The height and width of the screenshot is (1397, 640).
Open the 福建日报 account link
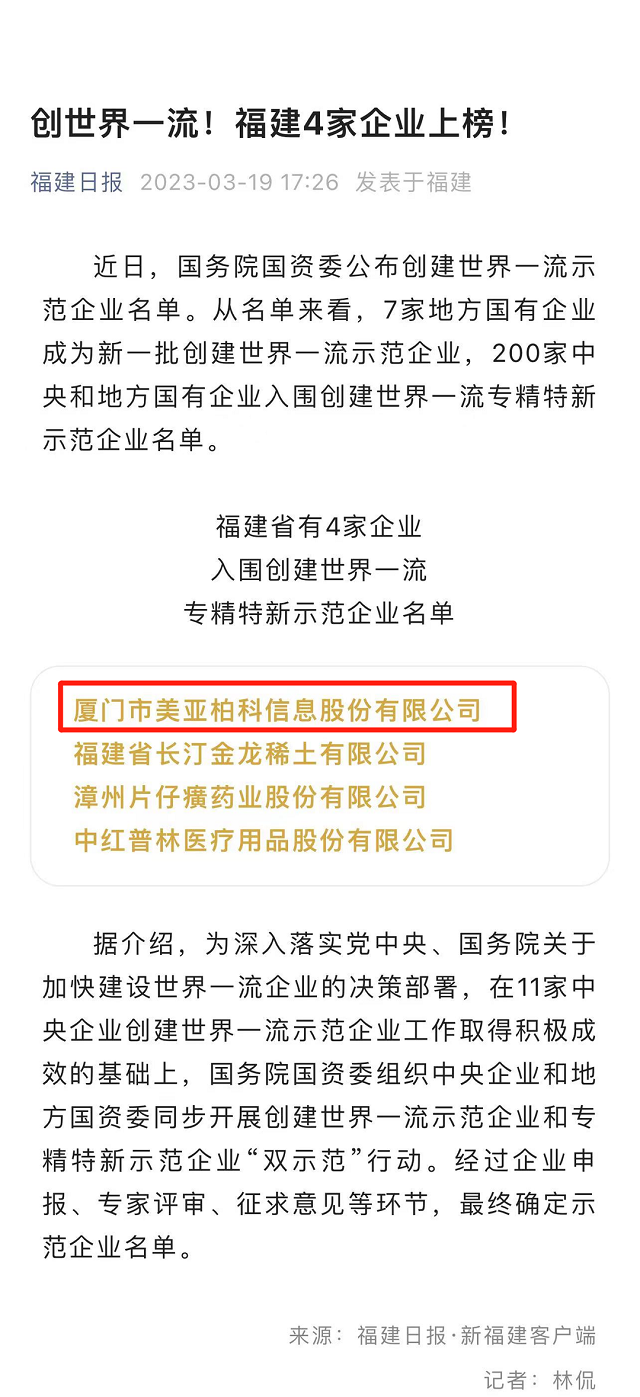coord(77,182)
